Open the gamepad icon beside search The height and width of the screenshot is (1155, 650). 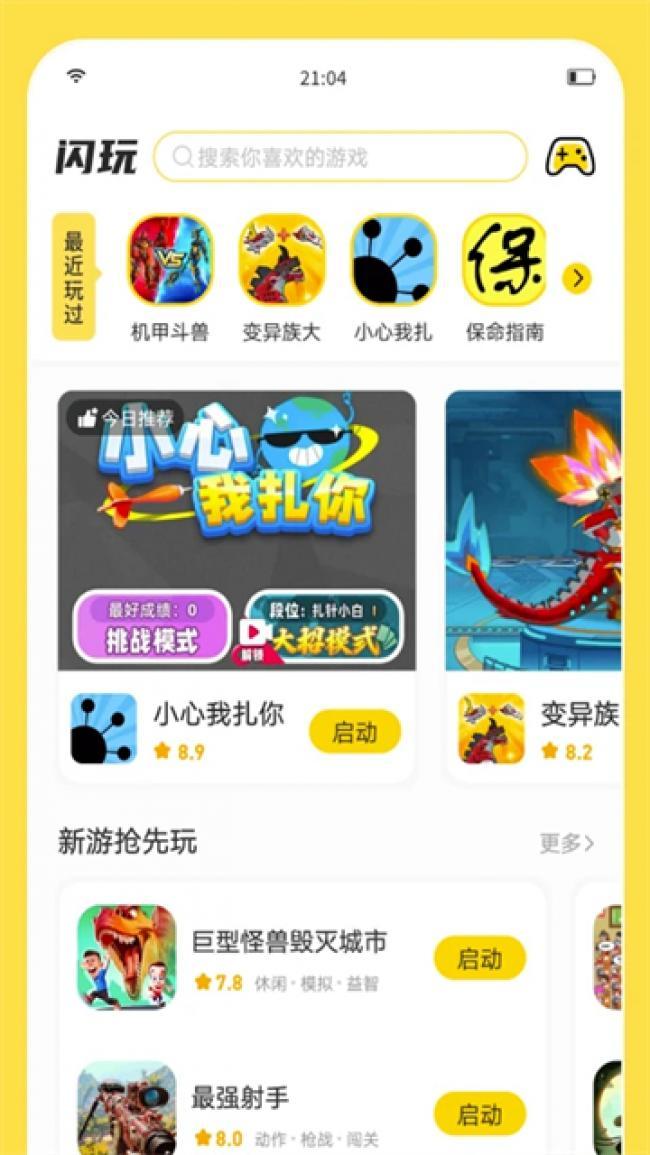[x=570, y=157]
